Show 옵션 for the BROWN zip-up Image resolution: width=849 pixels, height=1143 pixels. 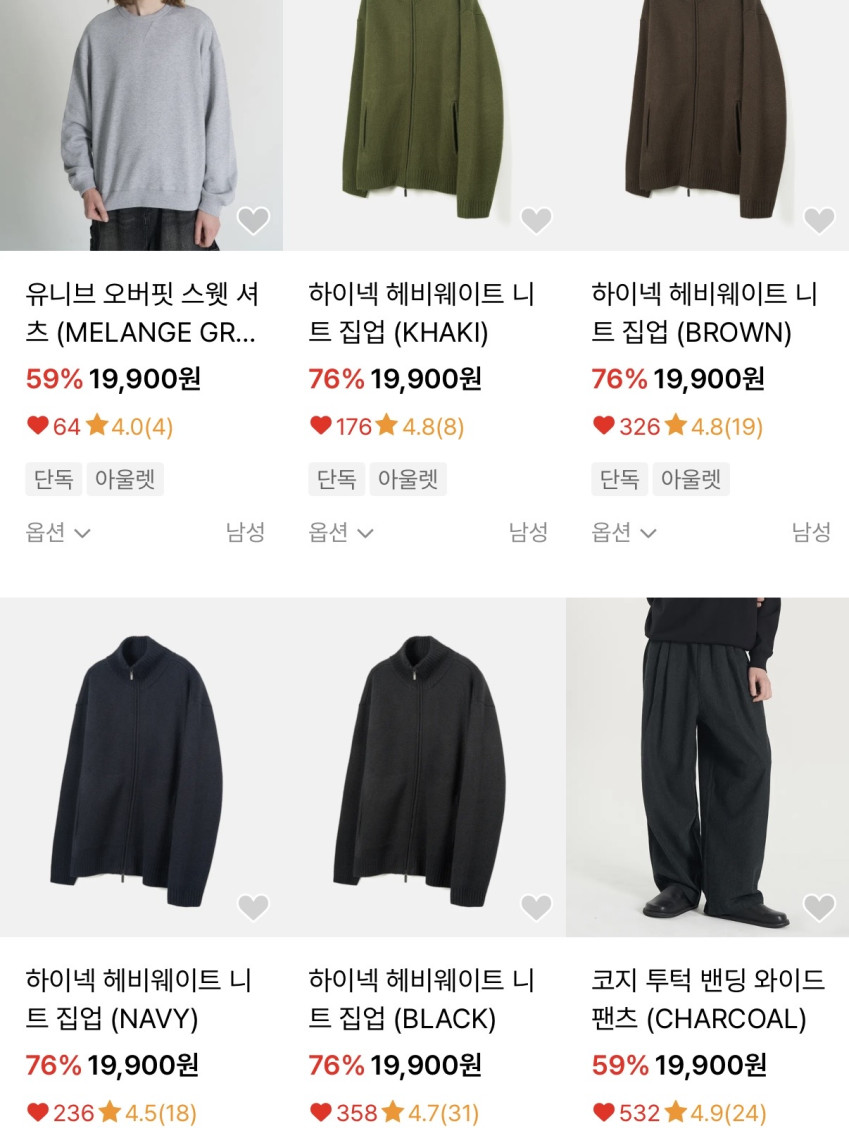pyautogui.click(x=624, y=533)
